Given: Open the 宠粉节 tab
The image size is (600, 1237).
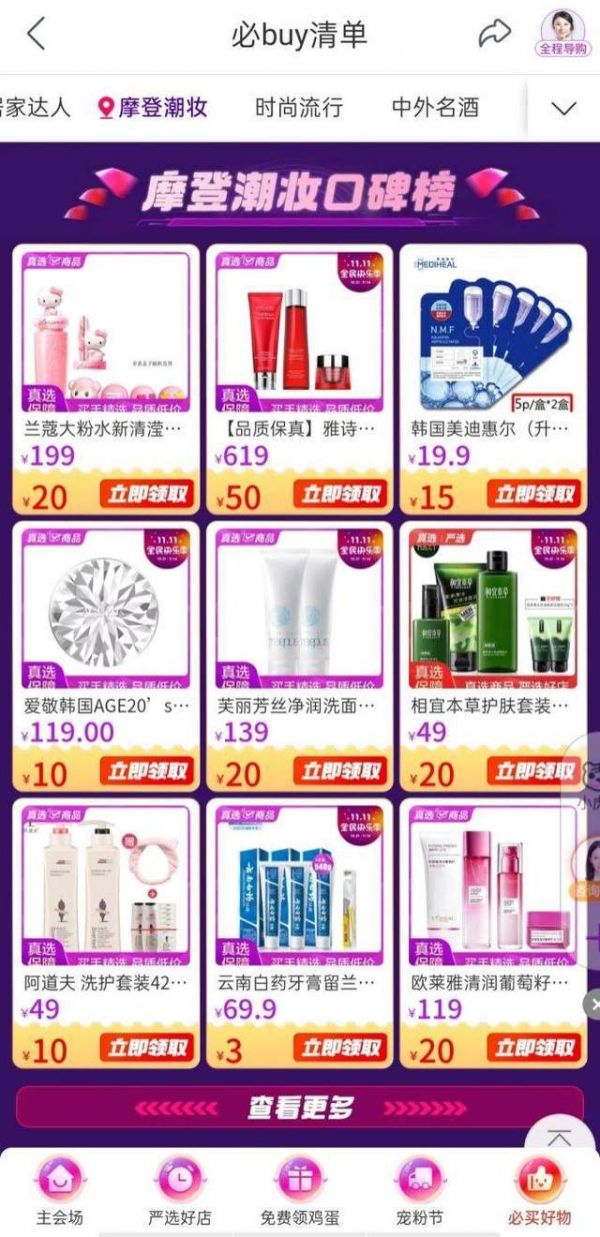Looking at the screenshot, I should [x=420, y=1190].
